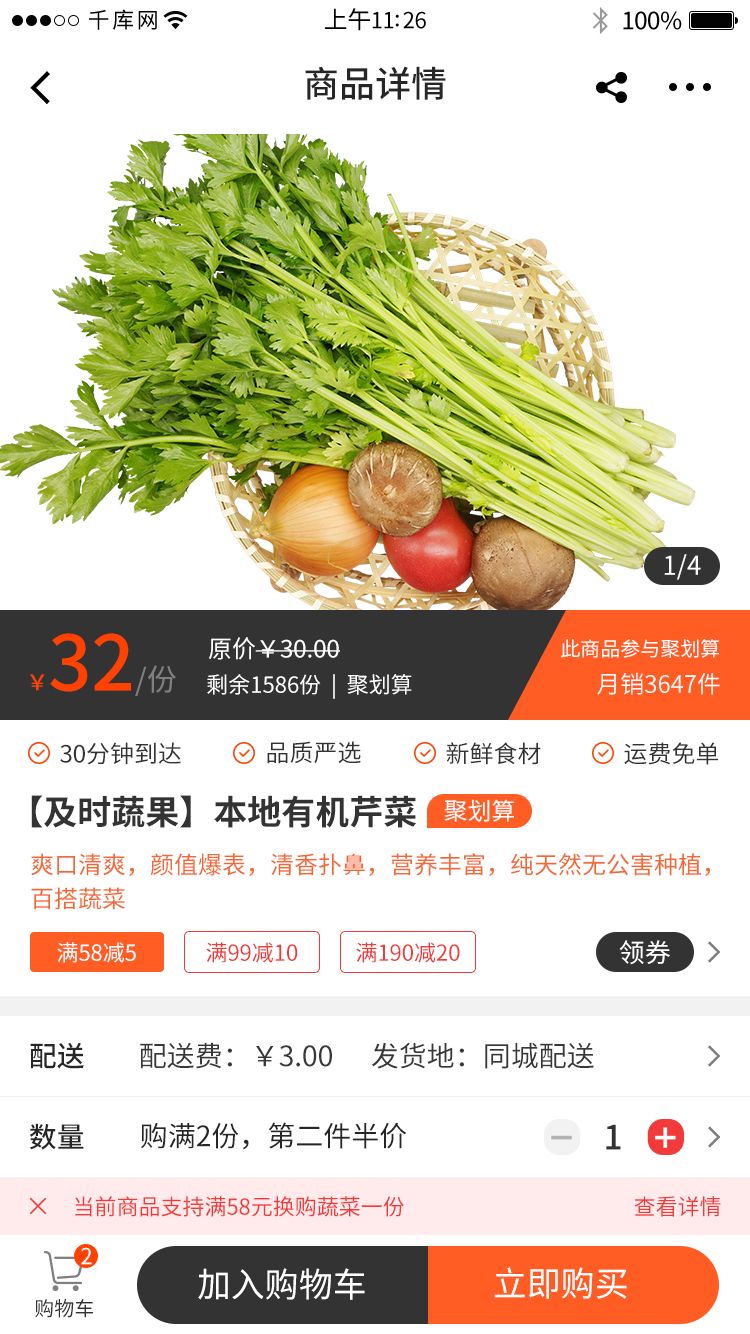
Task: Select the 满58减5 coupon
Action: coord(97,952)
